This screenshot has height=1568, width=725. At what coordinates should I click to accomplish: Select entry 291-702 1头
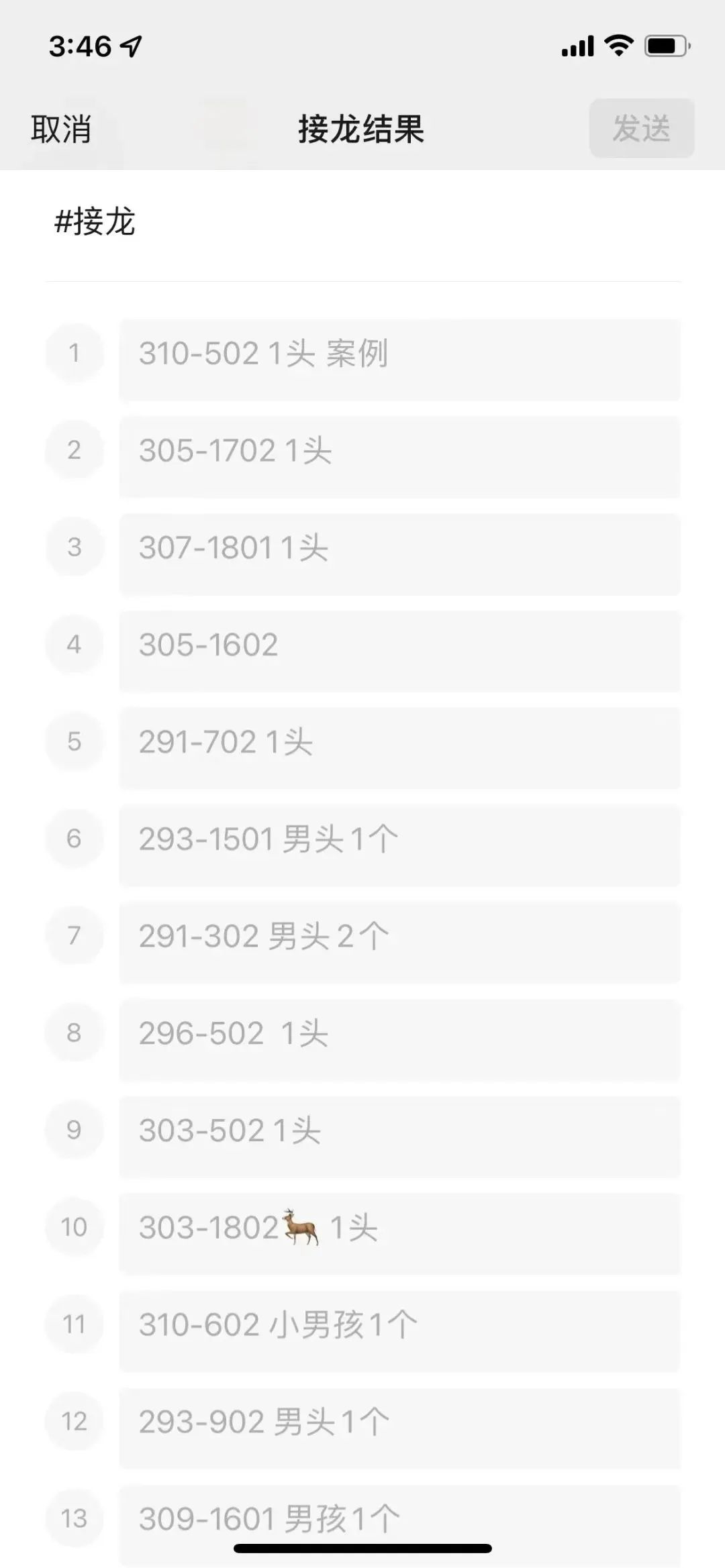(x=399, y=747)
